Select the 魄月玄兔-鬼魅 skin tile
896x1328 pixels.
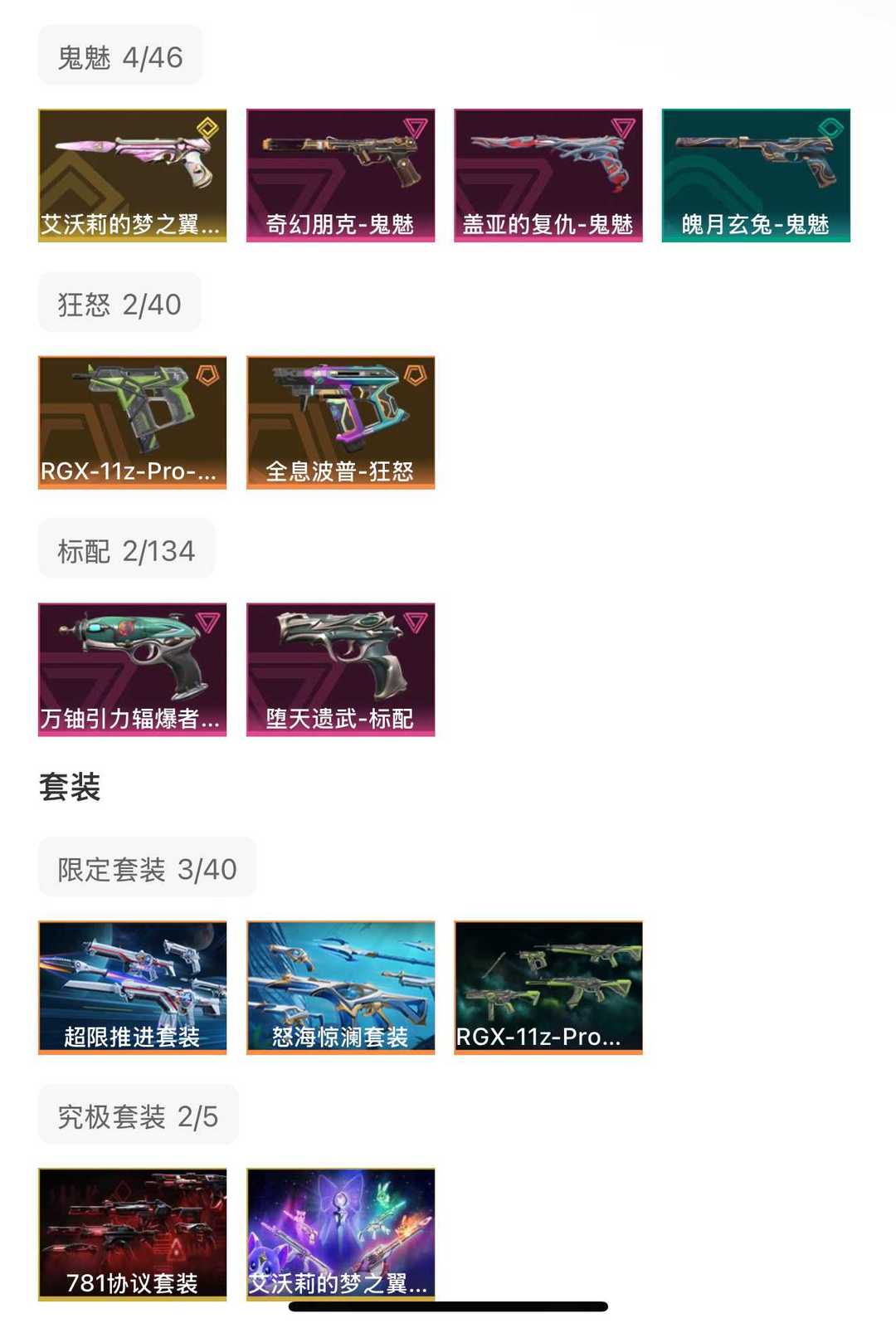point(756,175)
